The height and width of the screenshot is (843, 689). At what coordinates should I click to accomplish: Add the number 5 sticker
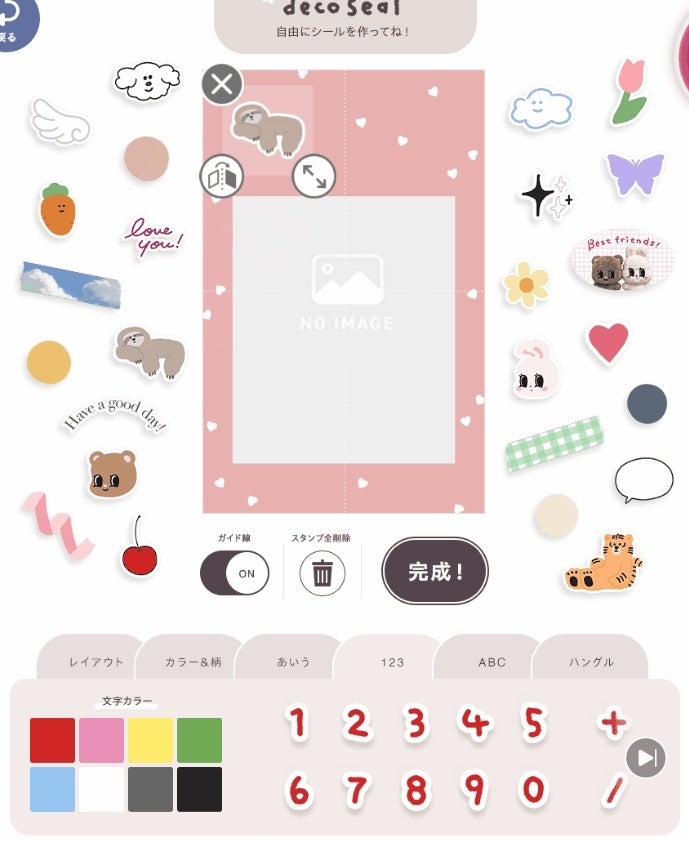534,722
